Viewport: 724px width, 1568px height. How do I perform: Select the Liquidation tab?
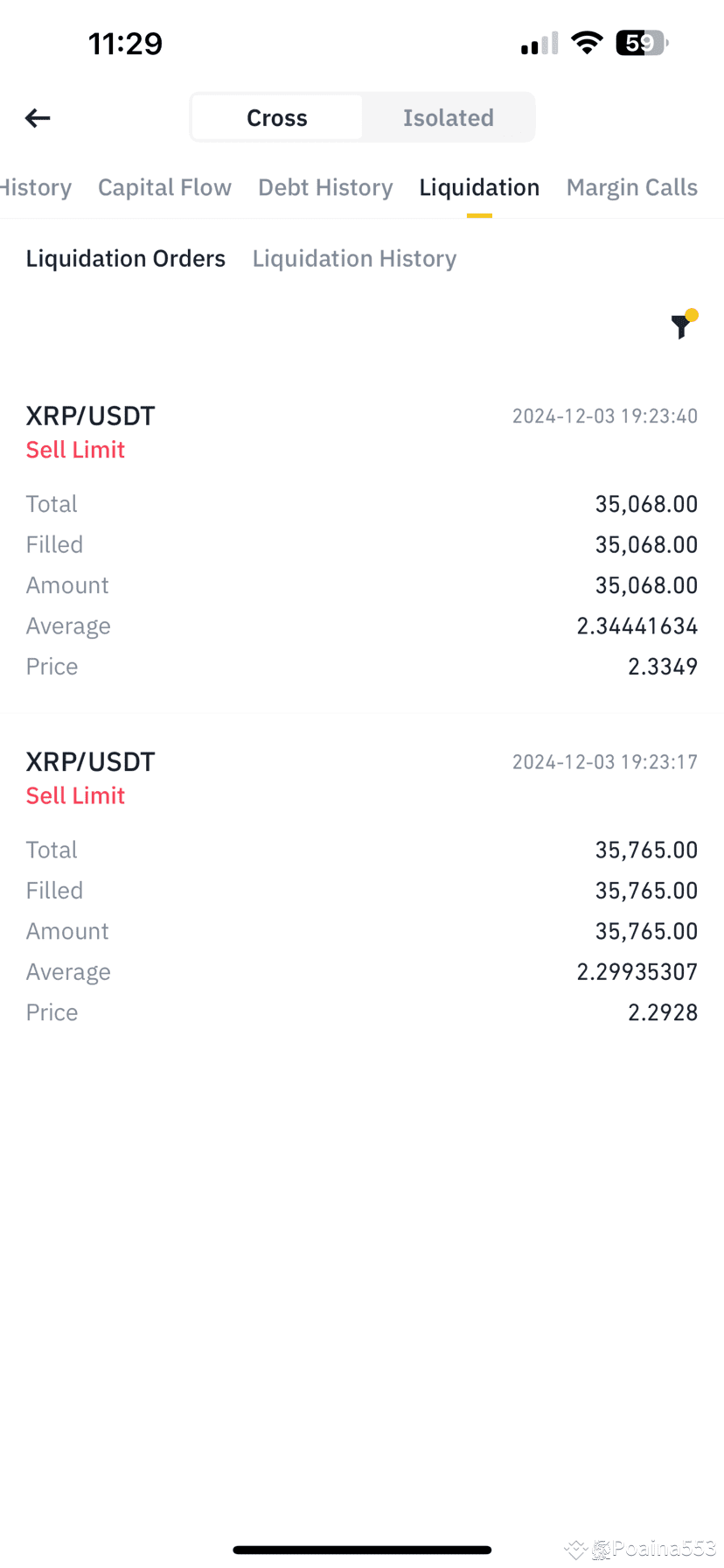click(479, 187)
